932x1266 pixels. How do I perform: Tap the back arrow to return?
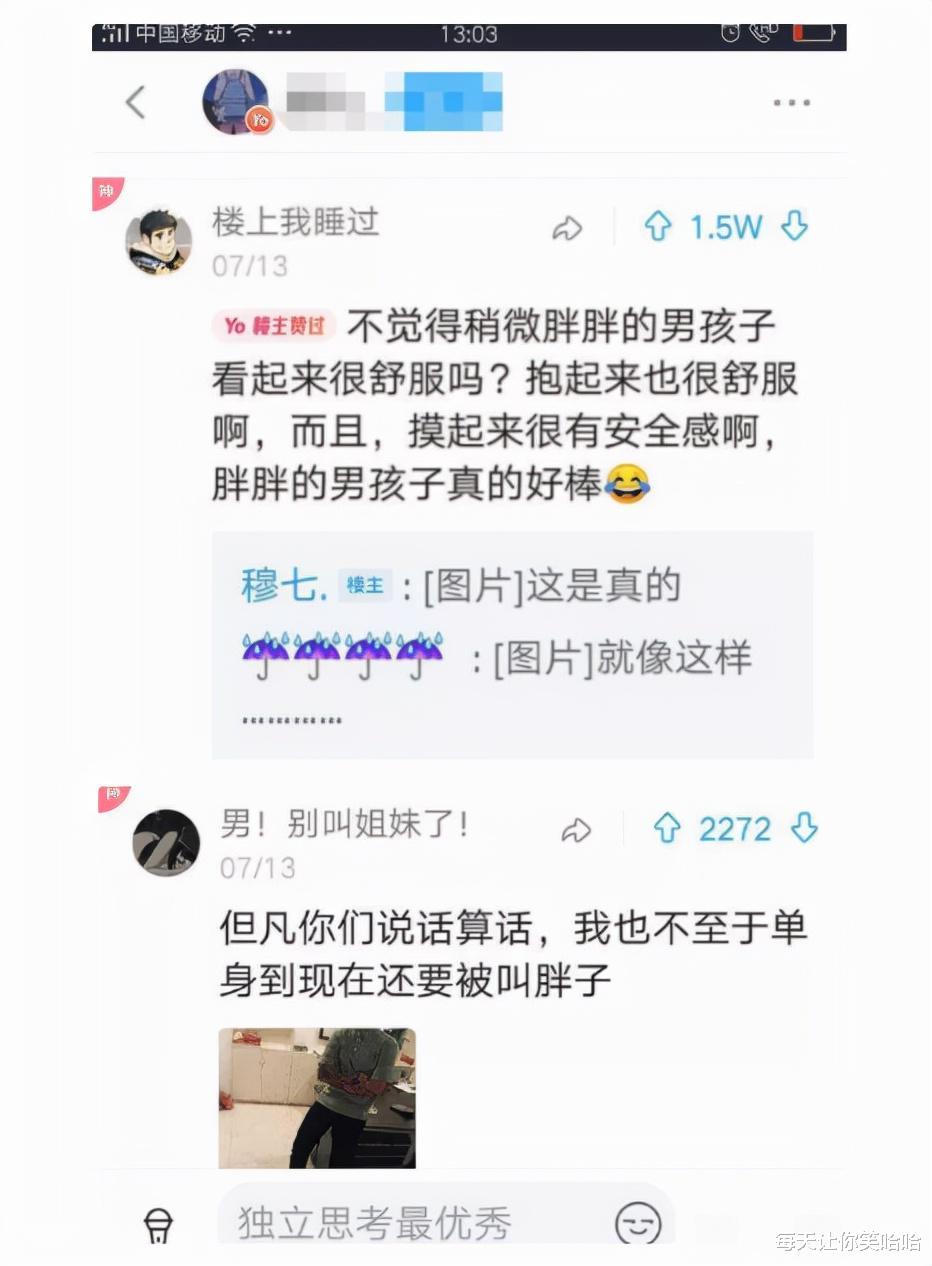point(137,101)
